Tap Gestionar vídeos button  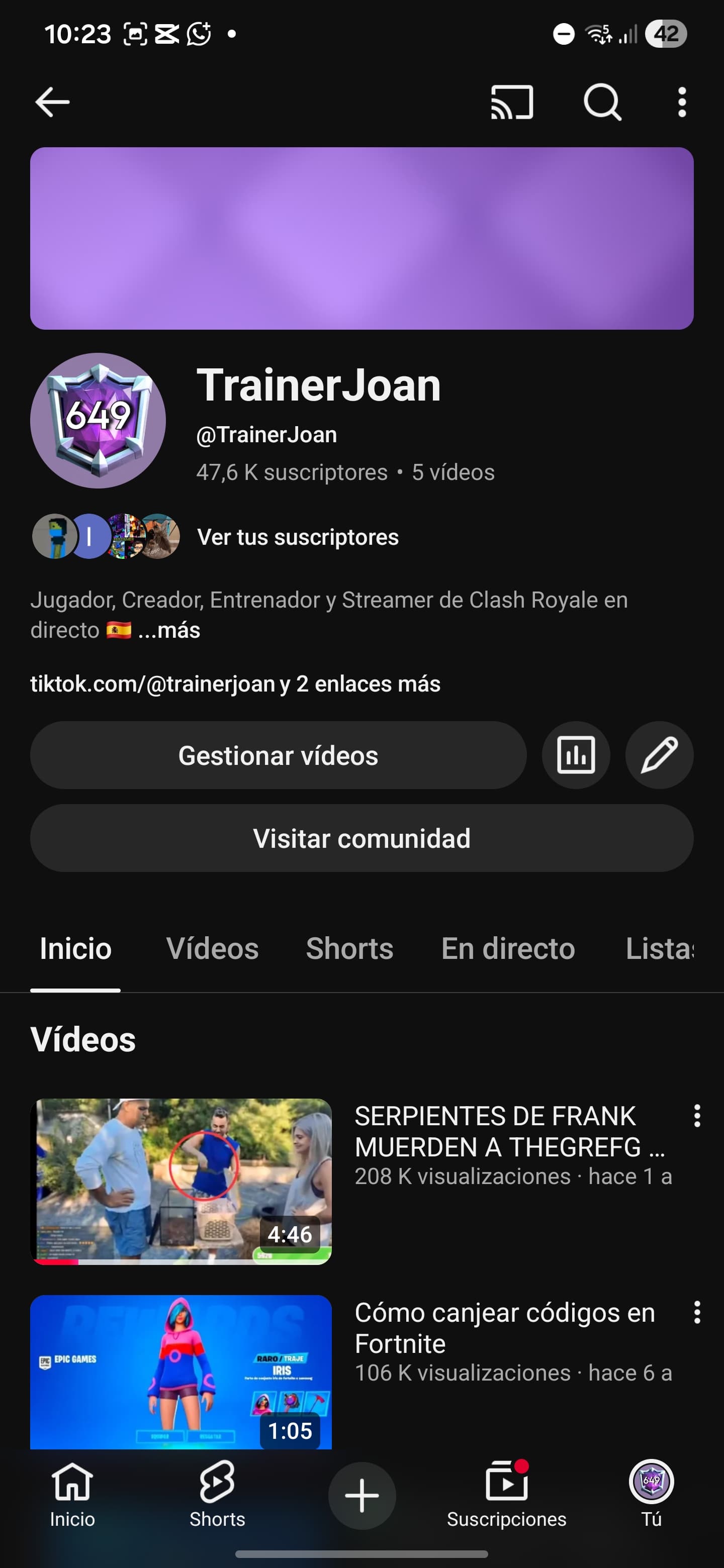point(278,755)
